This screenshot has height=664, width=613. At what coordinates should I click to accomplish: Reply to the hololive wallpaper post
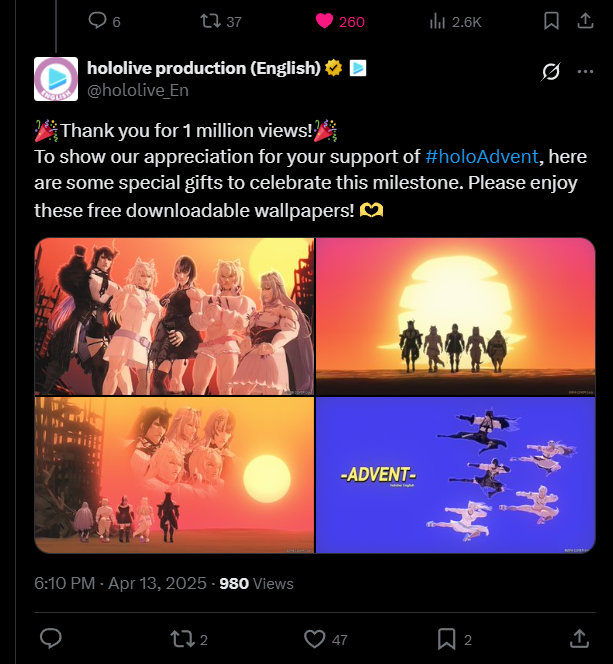coord(52,637)
